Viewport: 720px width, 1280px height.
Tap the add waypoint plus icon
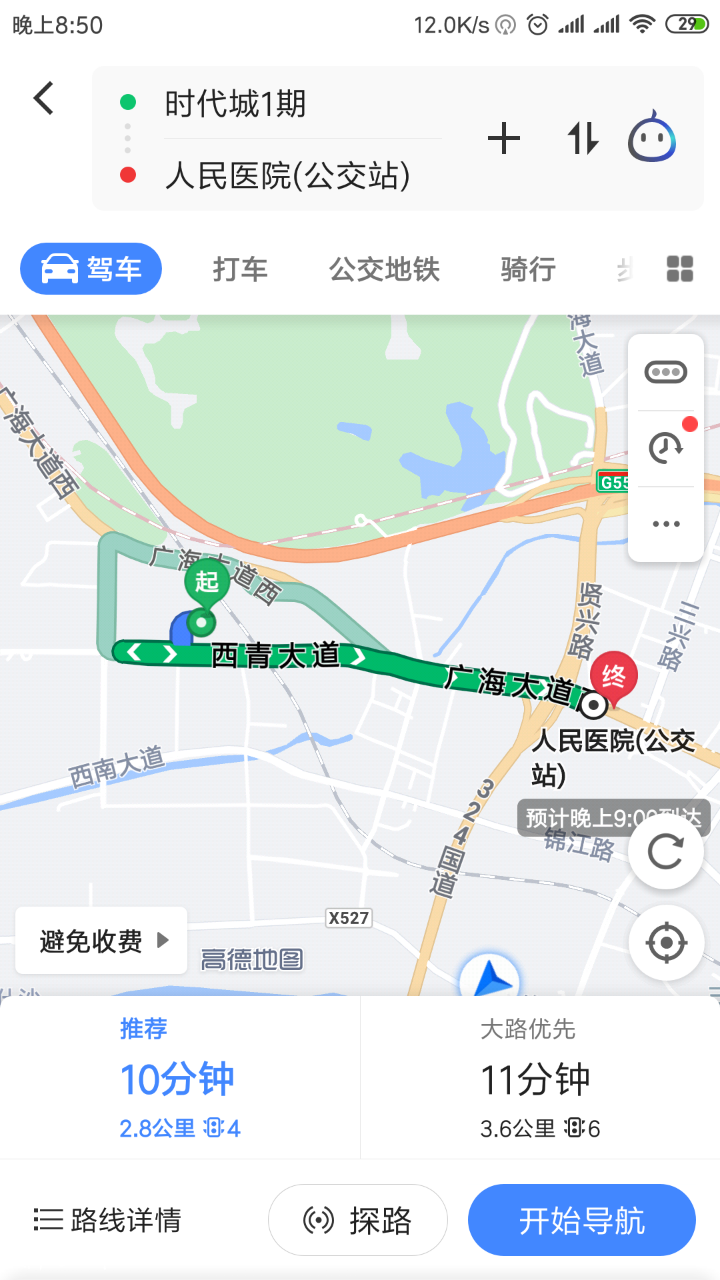tap(504, 140)
